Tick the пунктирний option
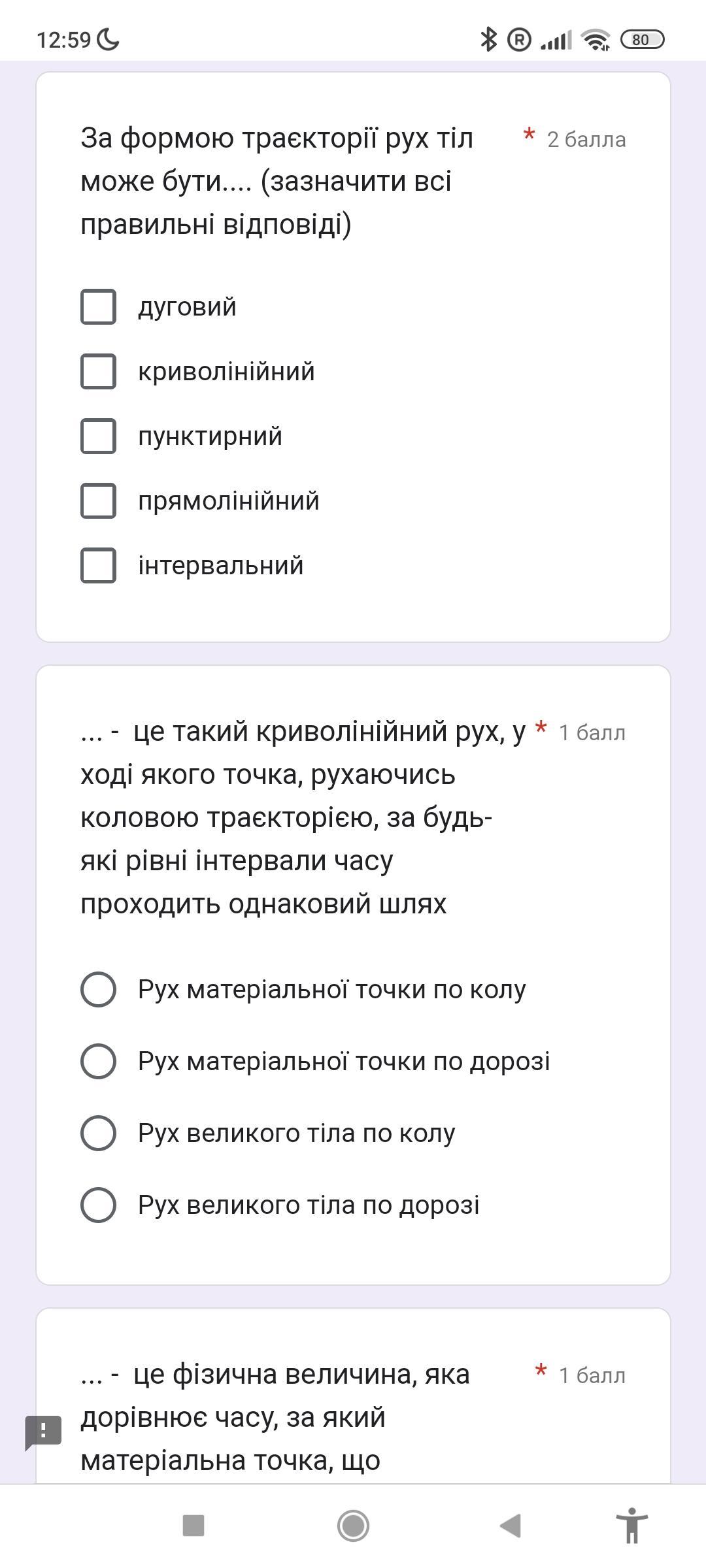Viewport: 706px width, 1568px height. point(98,436)
